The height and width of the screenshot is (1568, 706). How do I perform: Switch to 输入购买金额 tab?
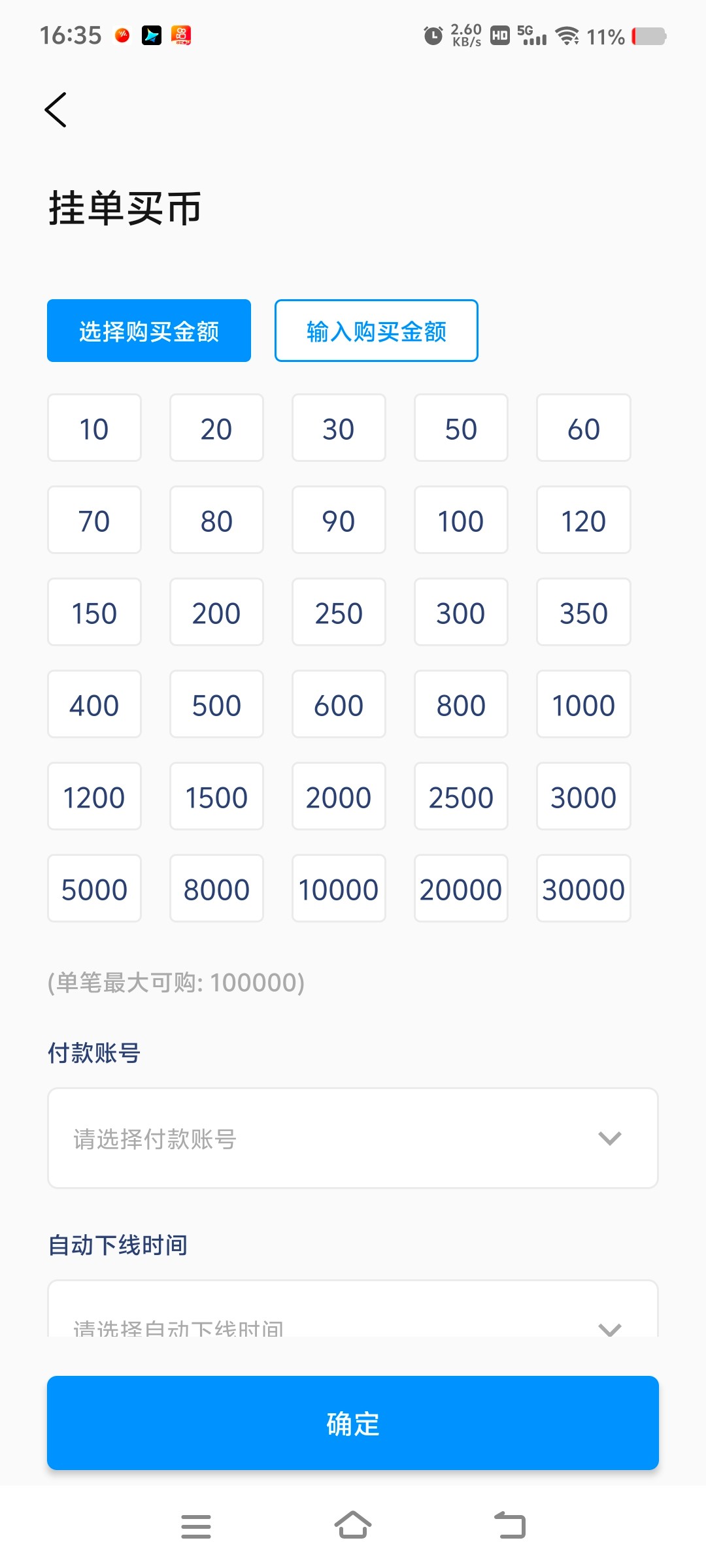[x=376, y=331]
